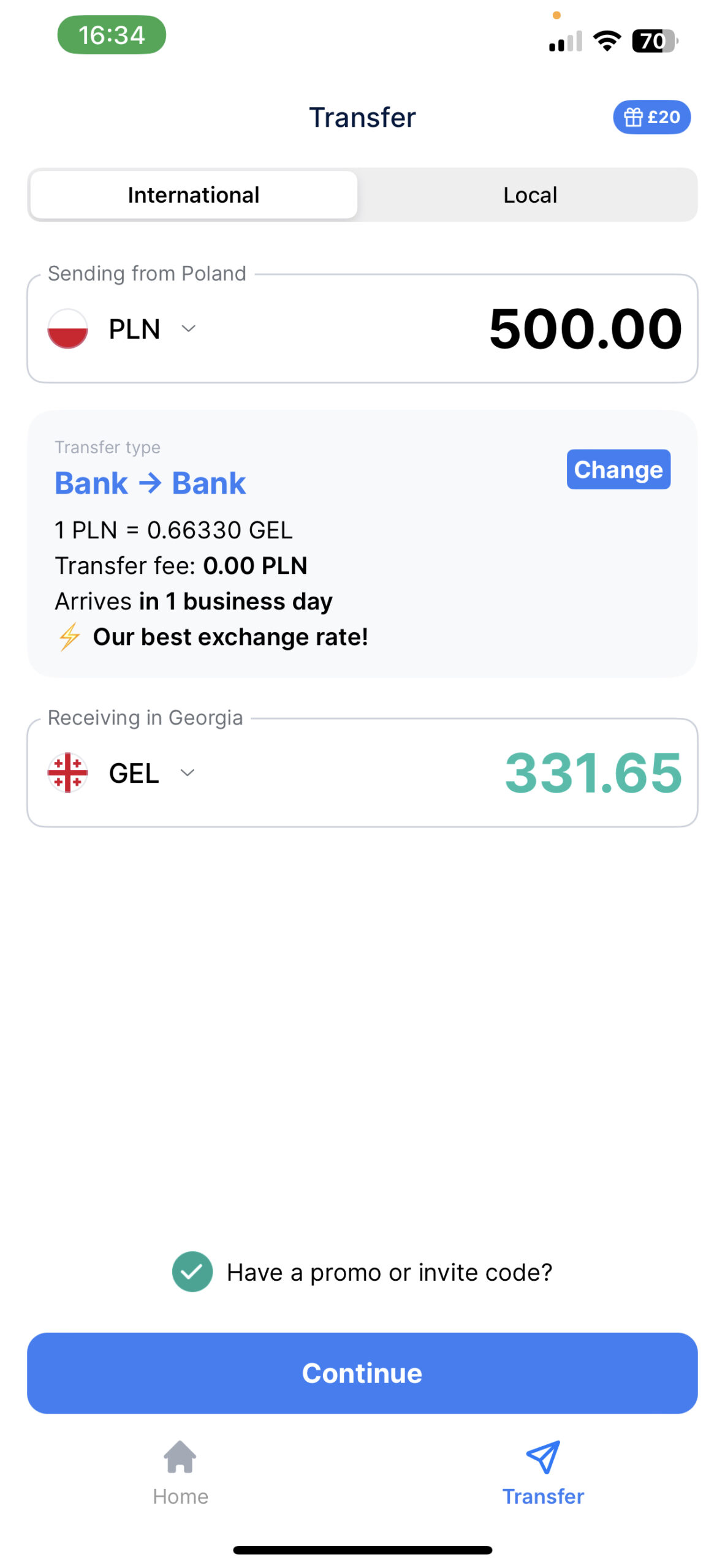Open the GEL receiving currency dropdown
Image resolution: width=725 pixels, height=1568 pixels.
[x=122, y=773]
